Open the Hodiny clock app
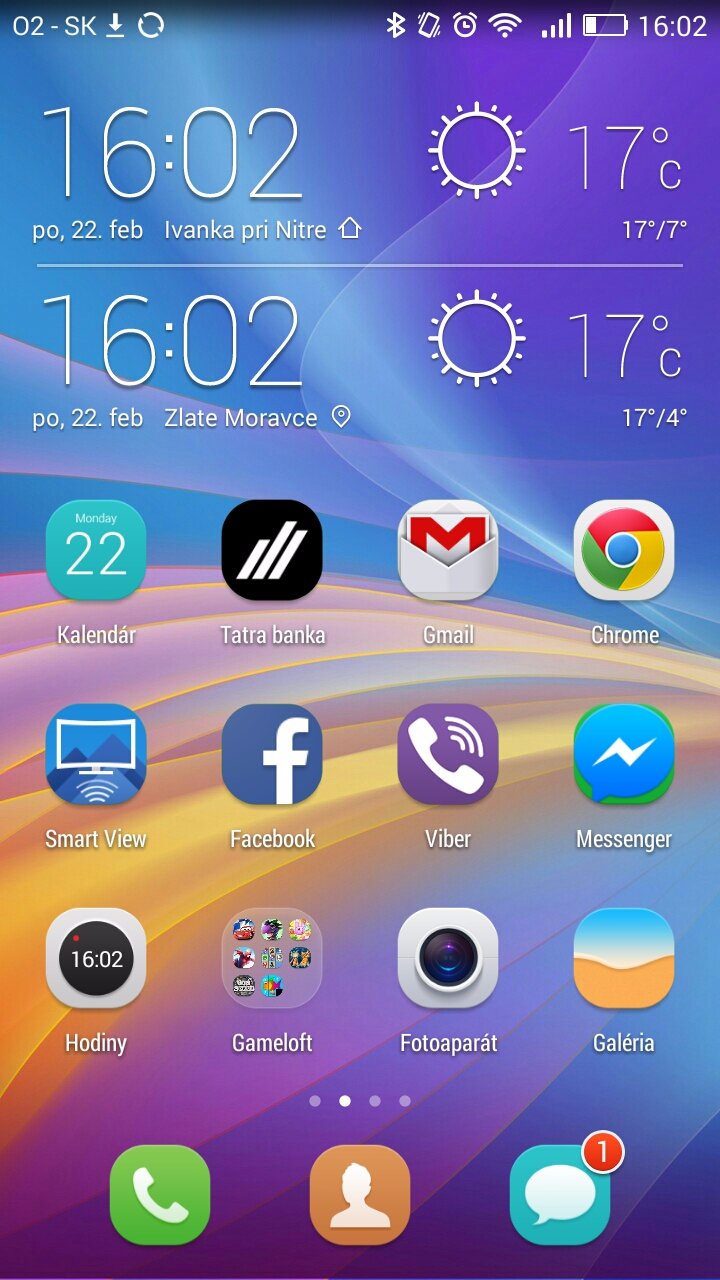 pyautogui.click(x=96, y=959)
